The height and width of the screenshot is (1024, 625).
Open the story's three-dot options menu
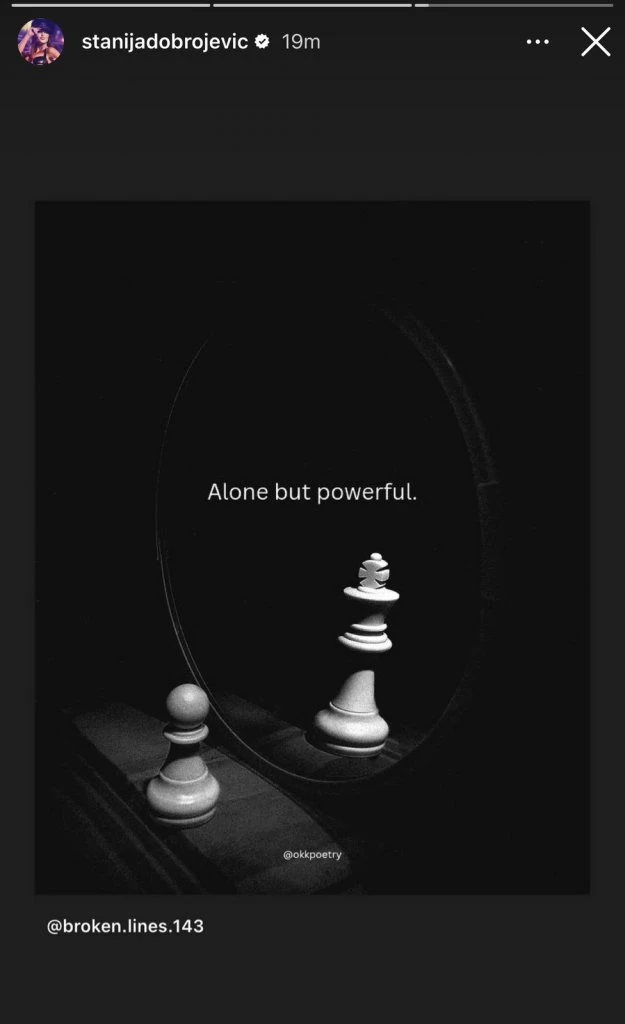[538, 42]
